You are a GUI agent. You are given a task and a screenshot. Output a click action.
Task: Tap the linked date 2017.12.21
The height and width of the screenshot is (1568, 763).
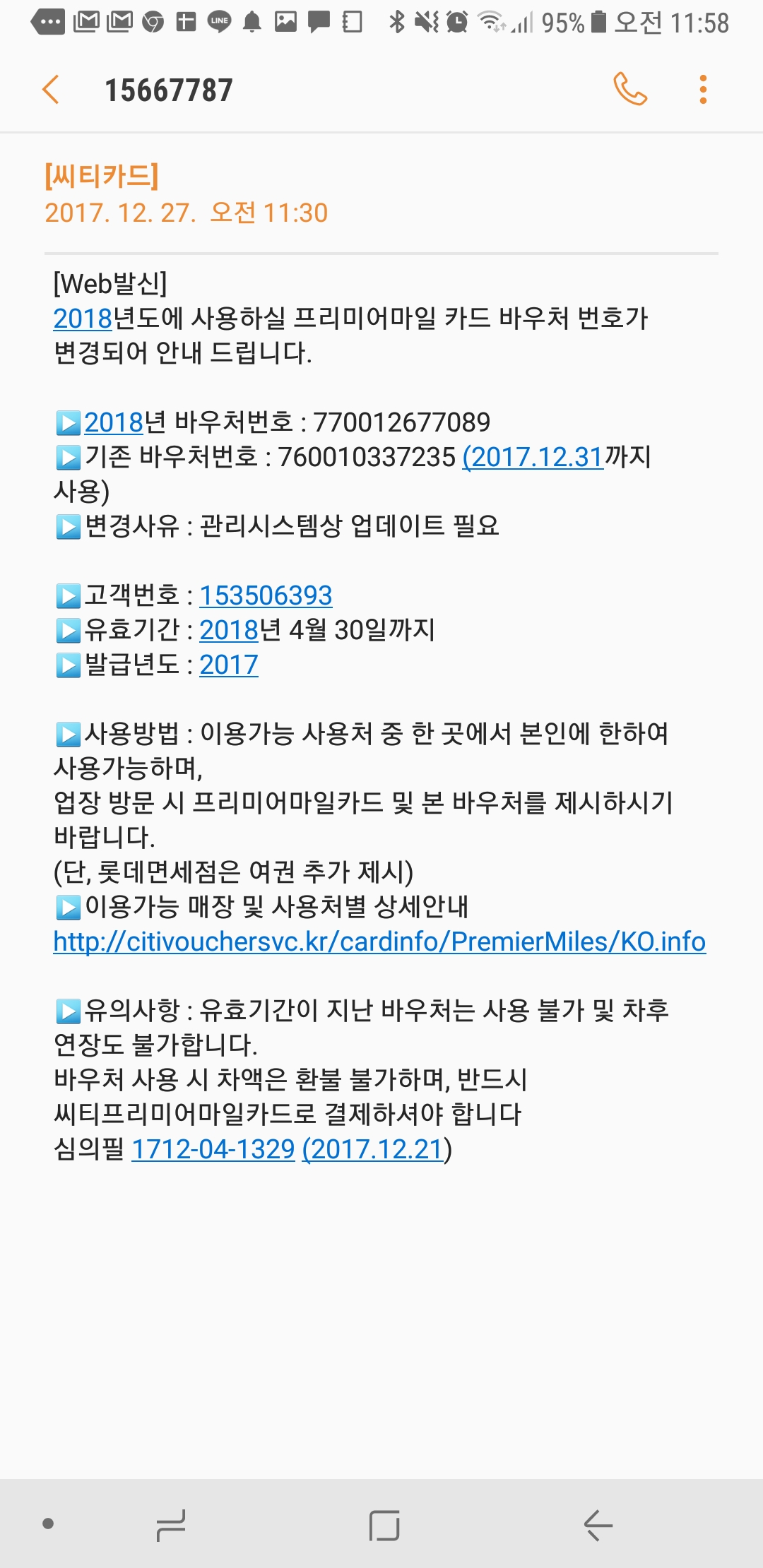click(x=375, y=1149)
